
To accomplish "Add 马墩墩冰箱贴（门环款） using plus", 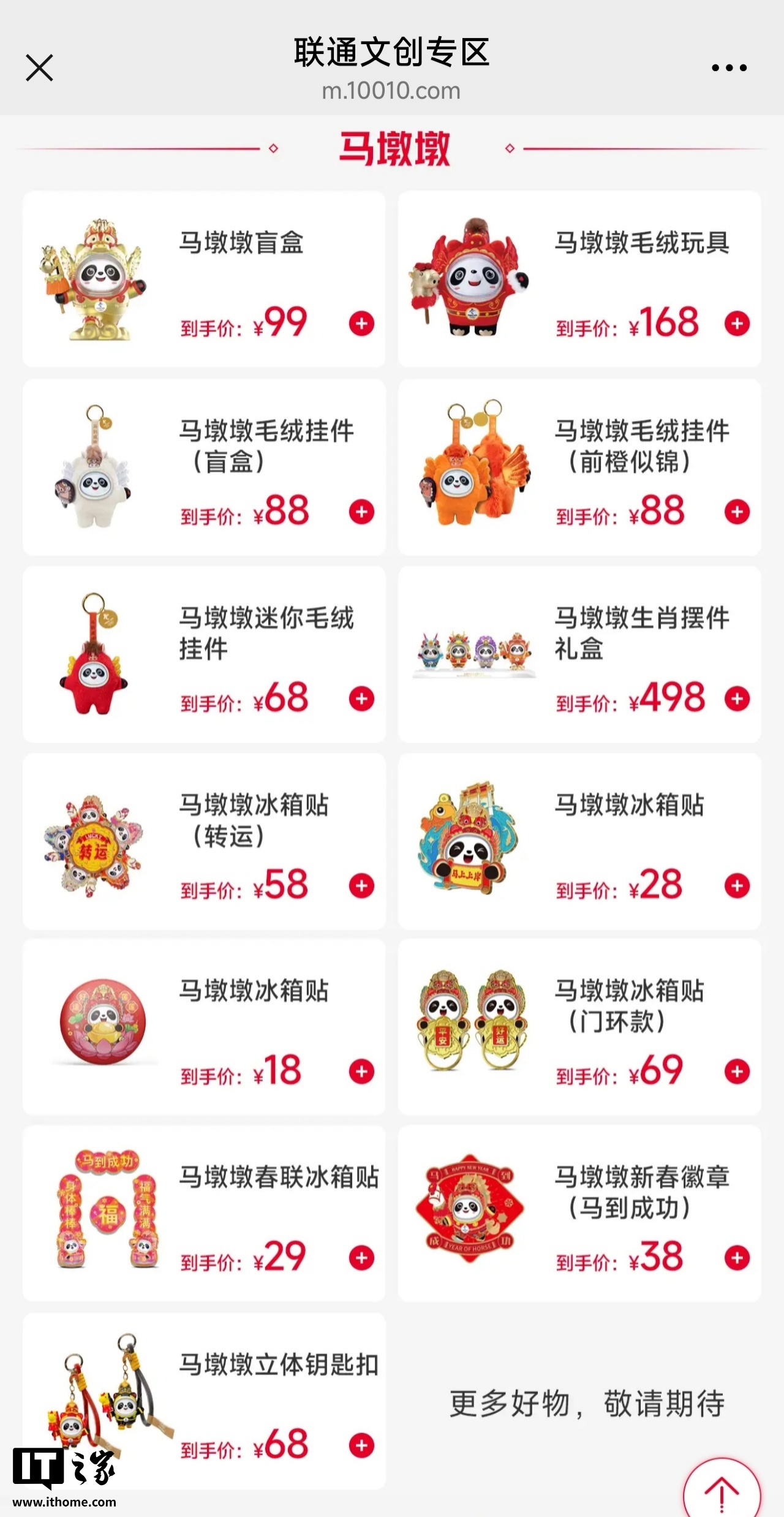I will click(737, 1072).
